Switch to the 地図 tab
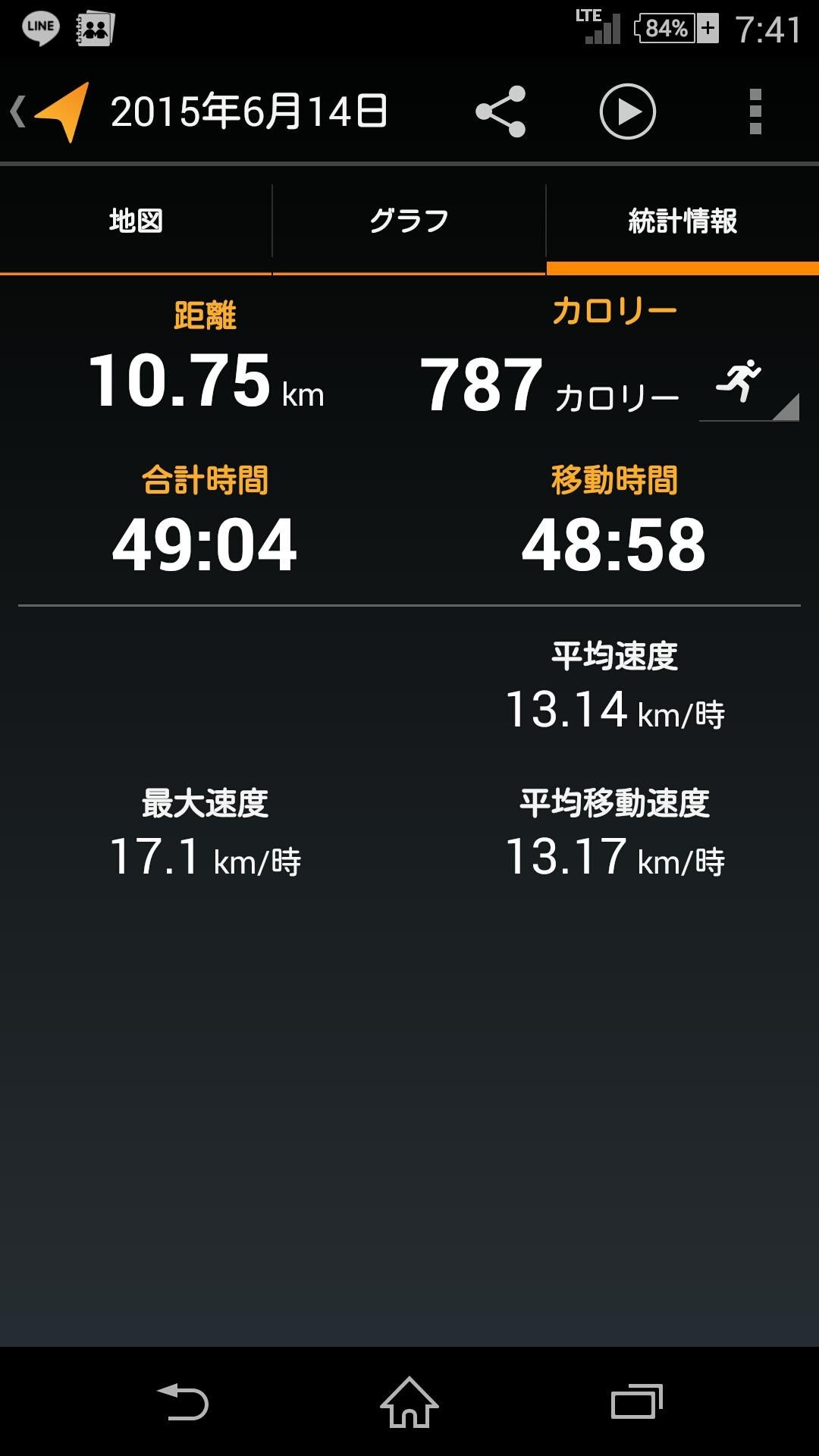This screenshot has height=1456, width=819. [136, 221]
